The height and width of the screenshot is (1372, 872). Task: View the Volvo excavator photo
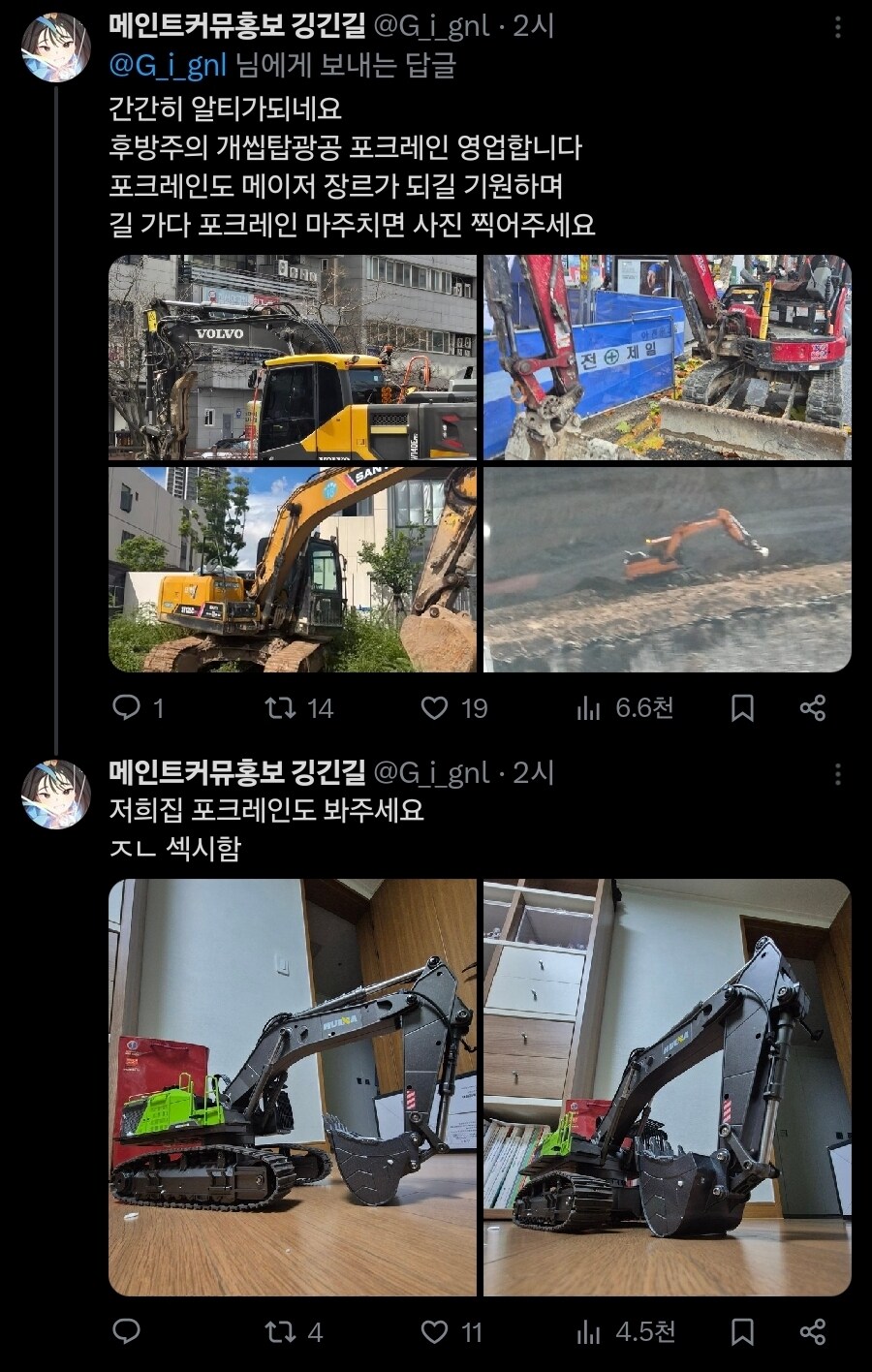(x=291, y=358)
